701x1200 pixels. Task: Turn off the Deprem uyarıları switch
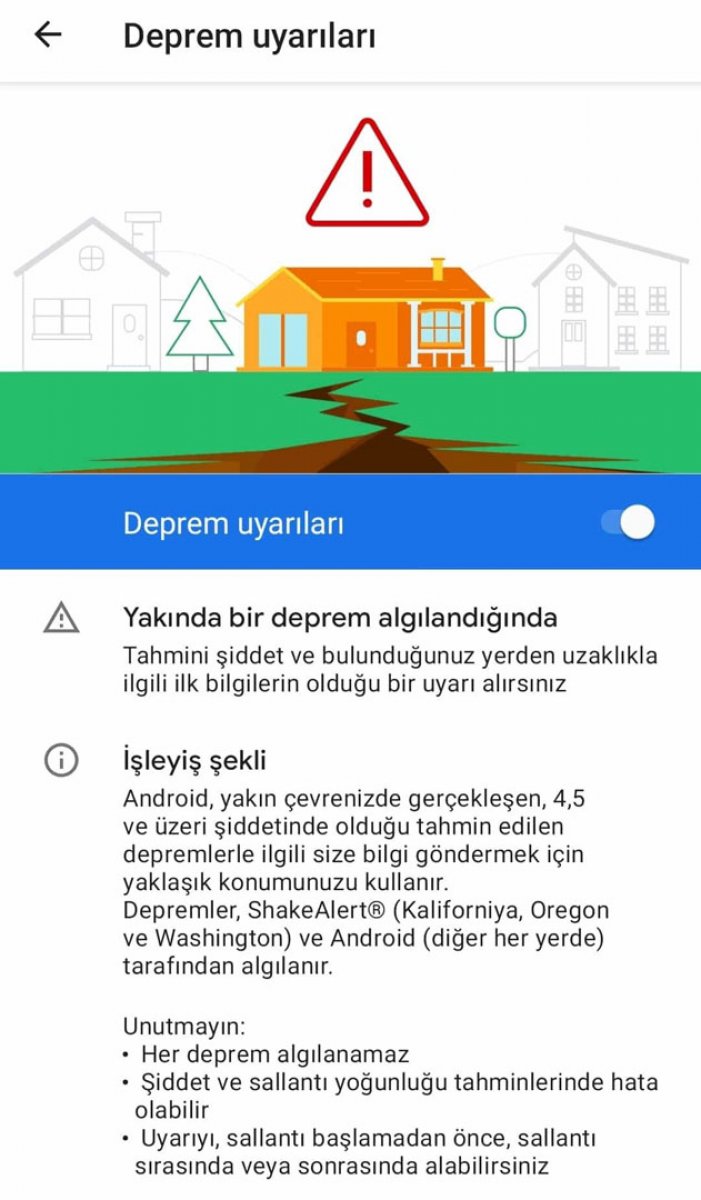click(628, 522)
